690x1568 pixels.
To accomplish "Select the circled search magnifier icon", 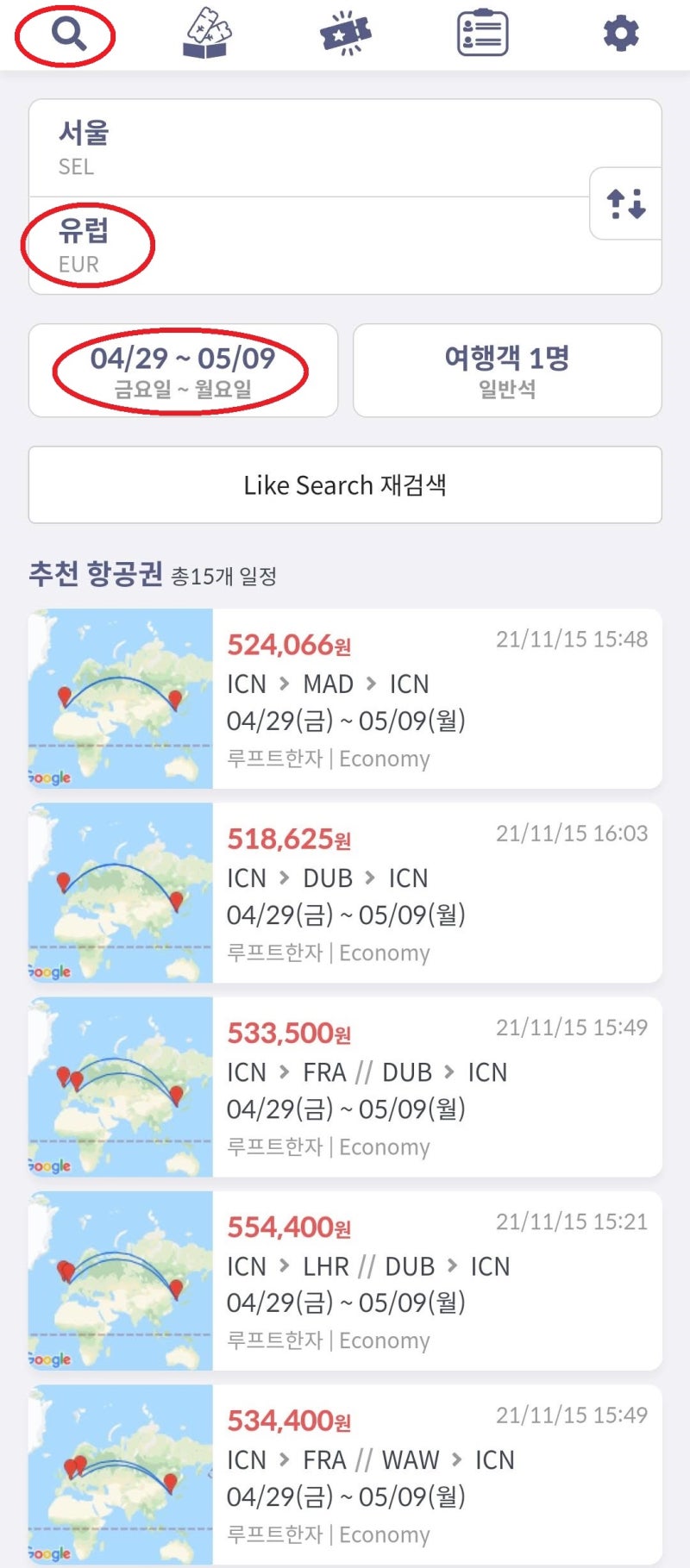I will tap(69, 34).
